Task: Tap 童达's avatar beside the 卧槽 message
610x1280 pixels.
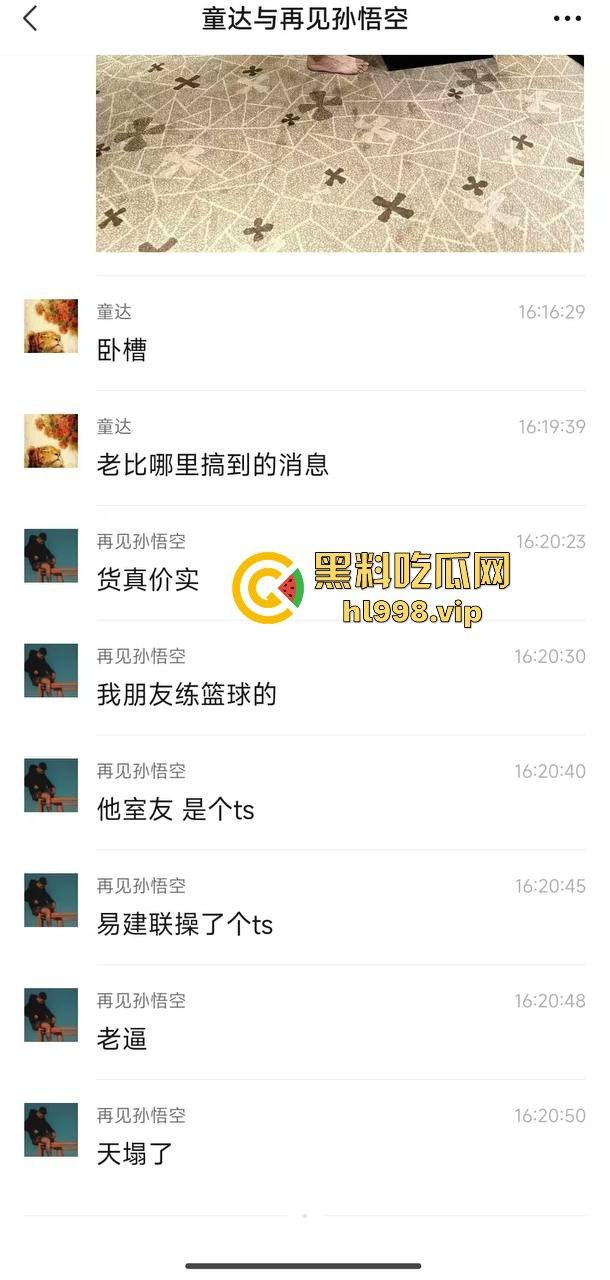Action: pos(51,326)
